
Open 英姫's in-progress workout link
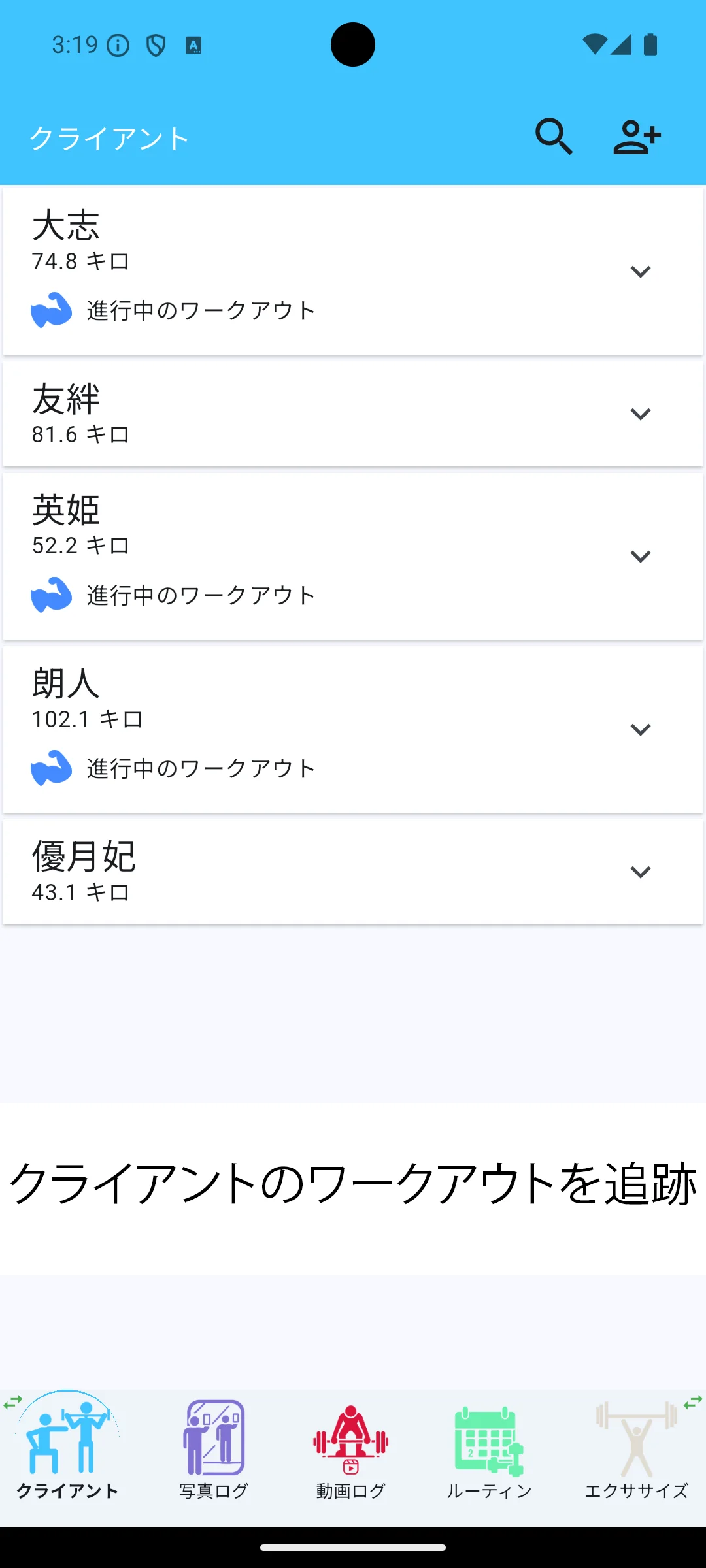(200, 594)
